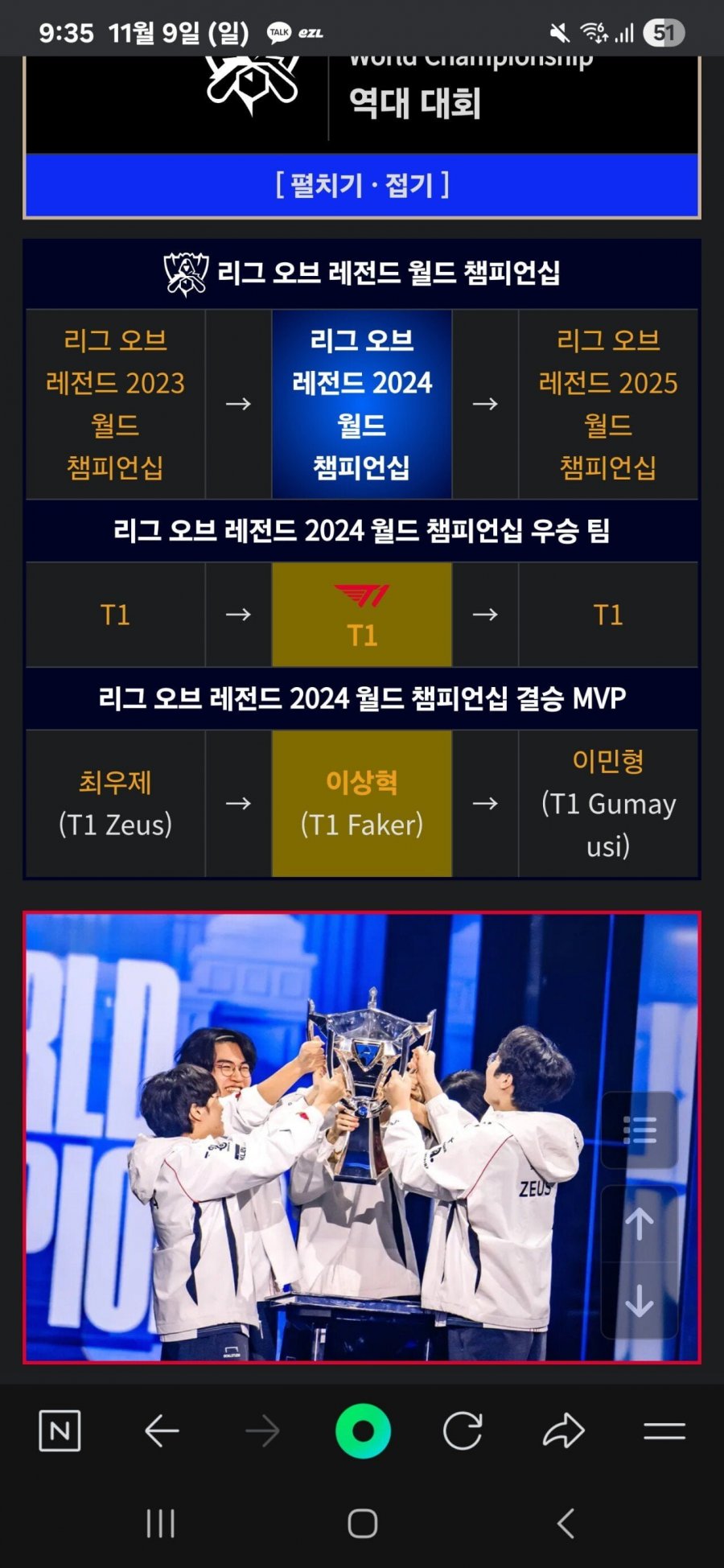
Task: Open the 2025 winner T1 link
Action: point(608,615)
